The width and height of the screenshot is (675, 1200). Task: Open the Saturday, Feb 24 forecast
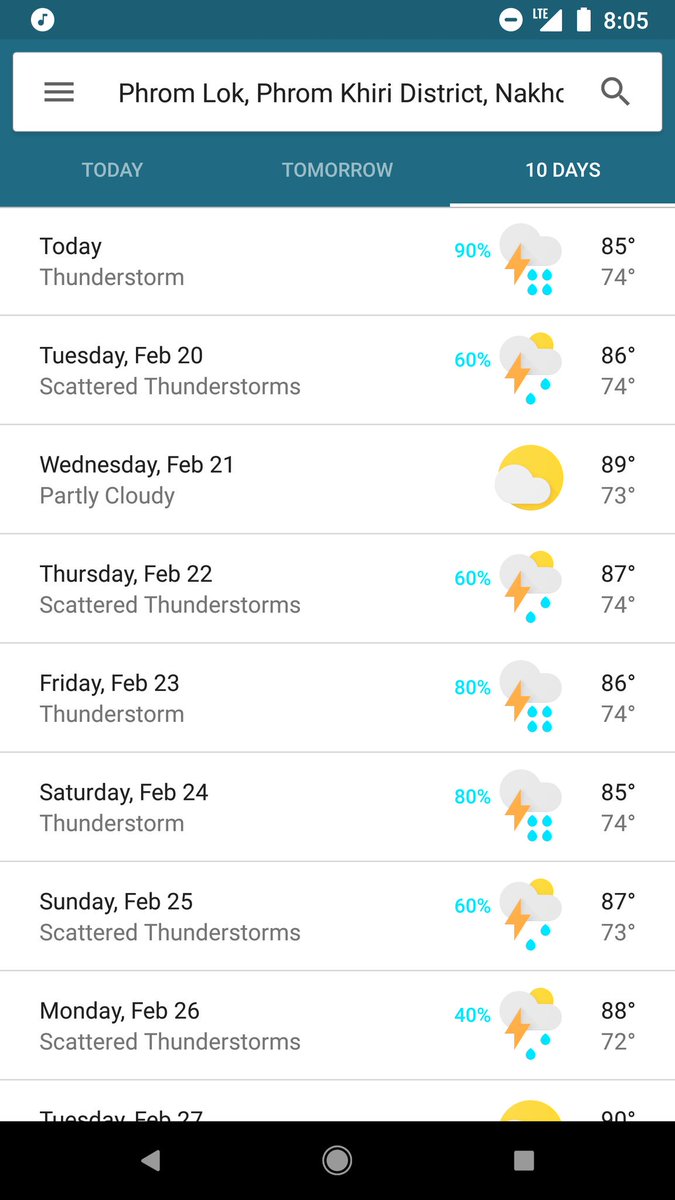click(337, 806)
